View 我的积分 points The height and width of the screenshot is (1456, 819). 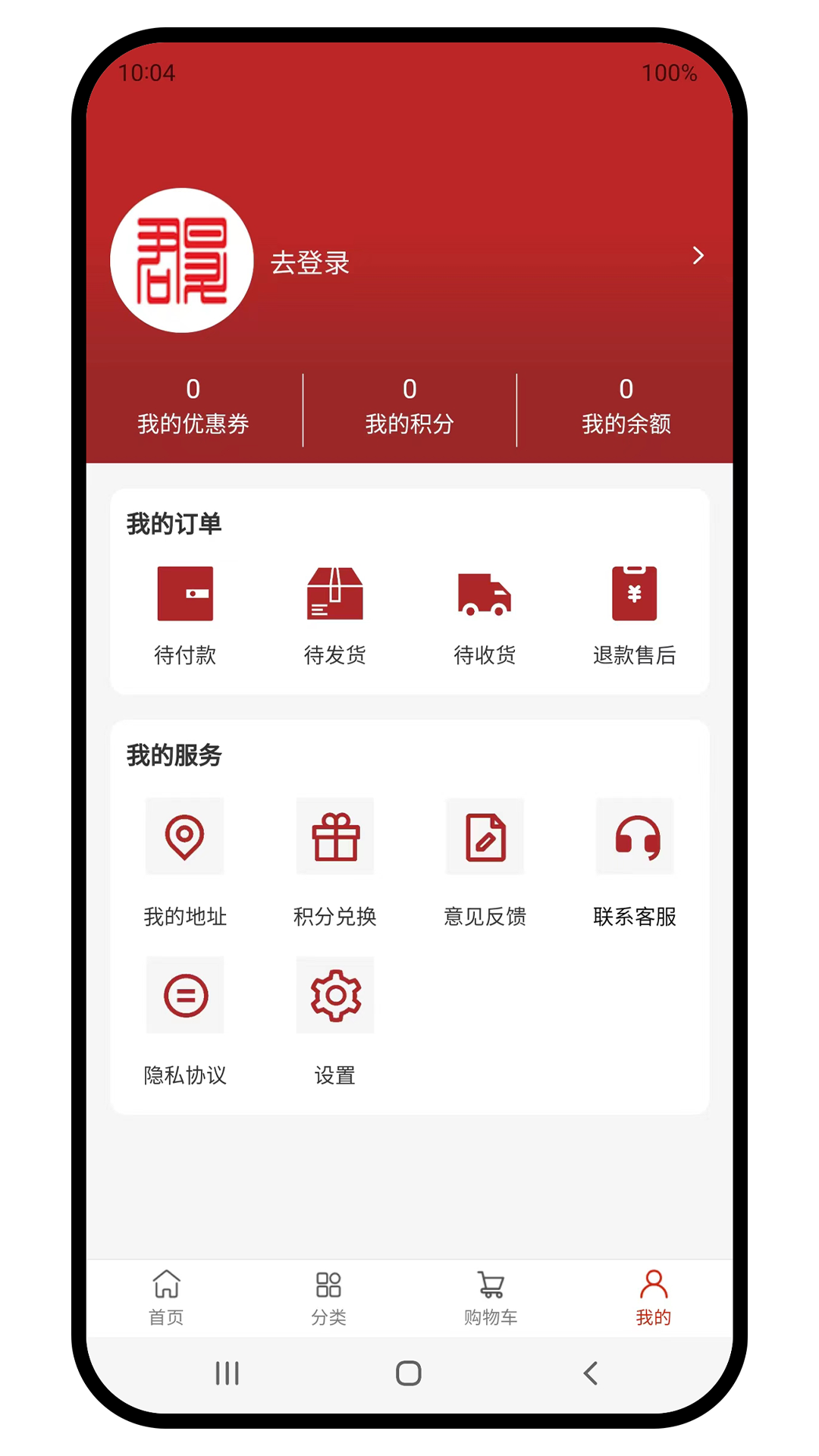click(x=409, y=407)
